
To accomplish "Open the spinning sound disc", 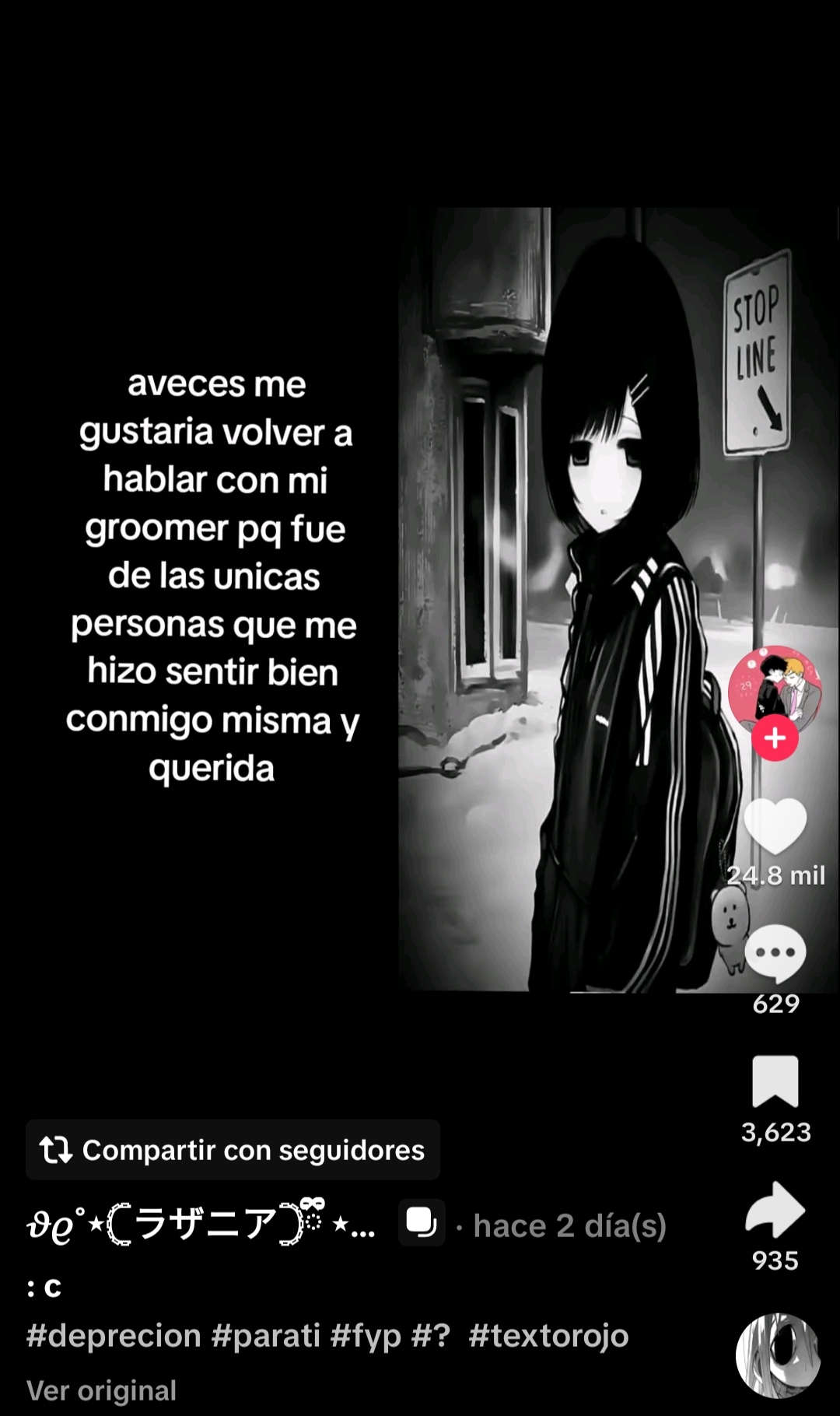I will click(778, 1356).
